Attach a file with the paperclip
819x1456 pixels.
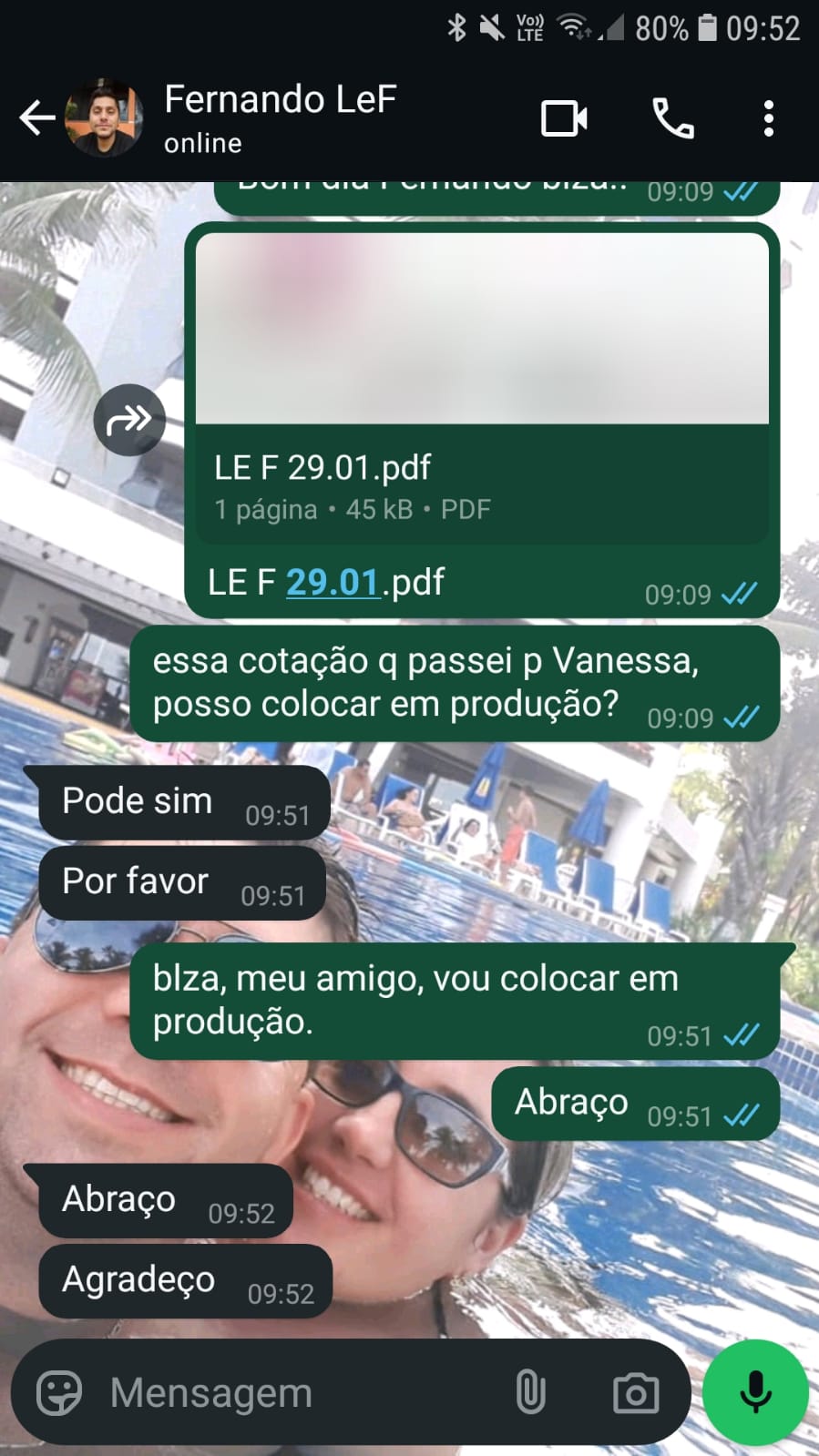530,1392
